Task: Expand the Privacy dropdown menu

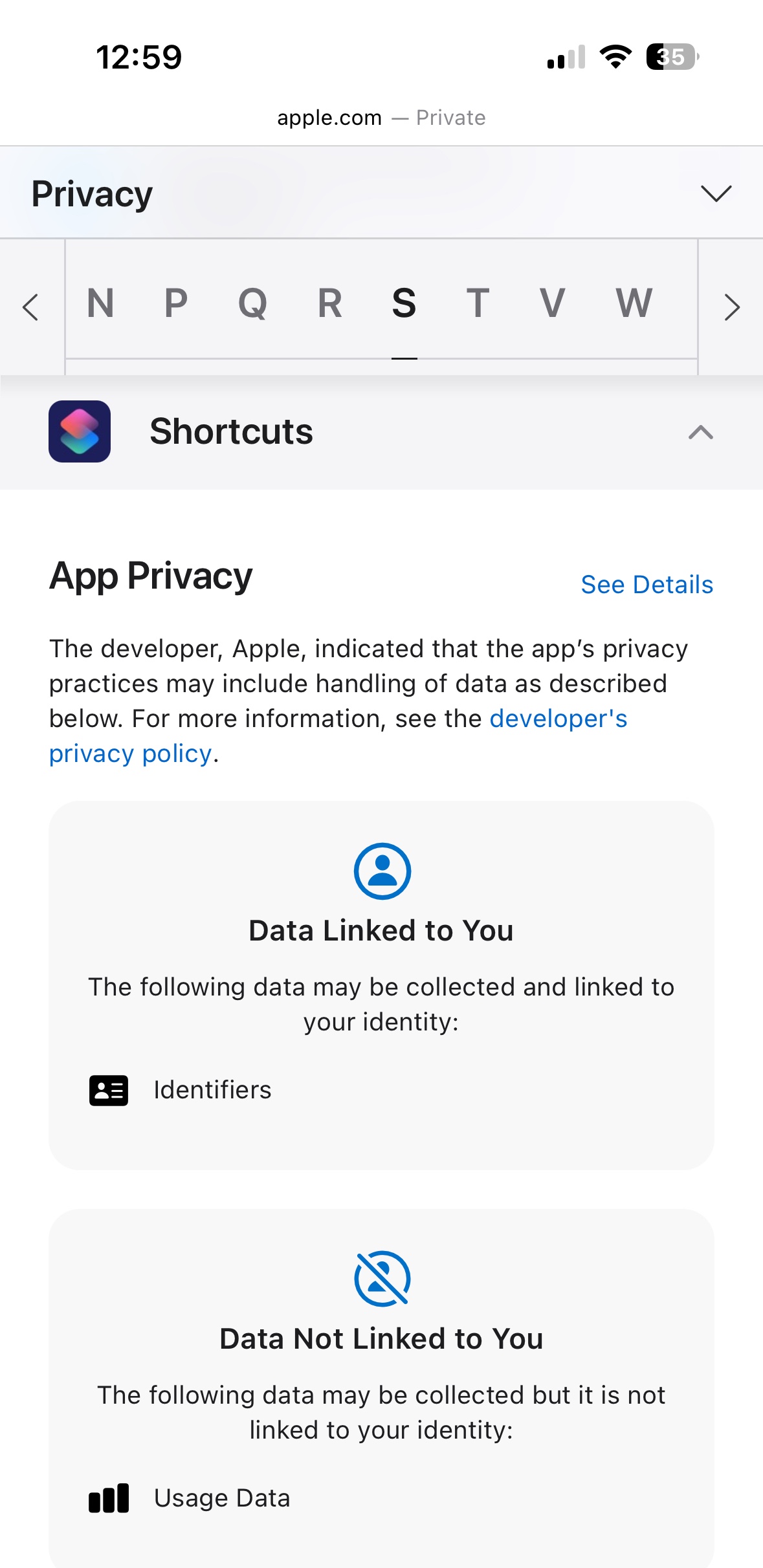Action: click(x=715, y=193)
